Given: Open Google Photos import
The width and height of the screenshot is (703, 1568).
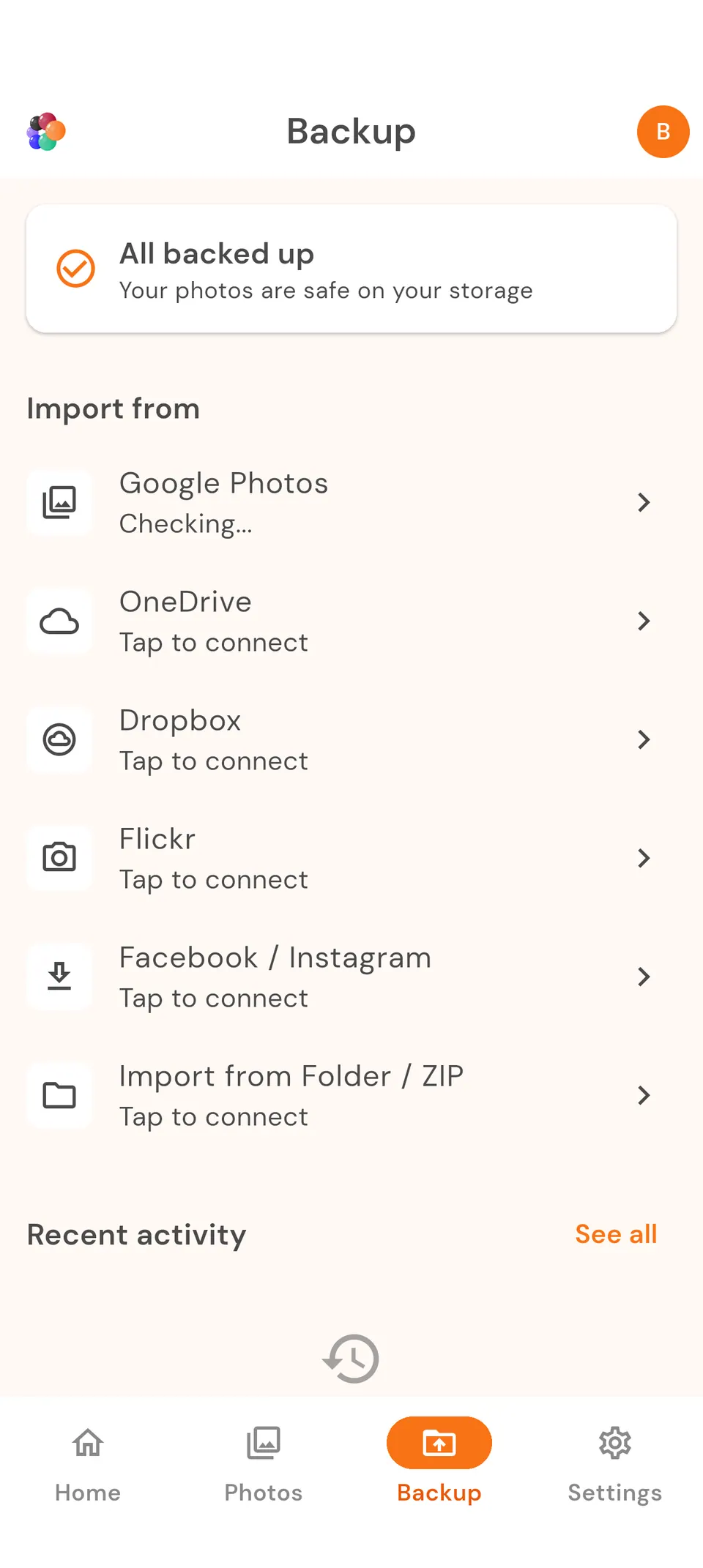Looking at the screenshot, I should [351, 503].
